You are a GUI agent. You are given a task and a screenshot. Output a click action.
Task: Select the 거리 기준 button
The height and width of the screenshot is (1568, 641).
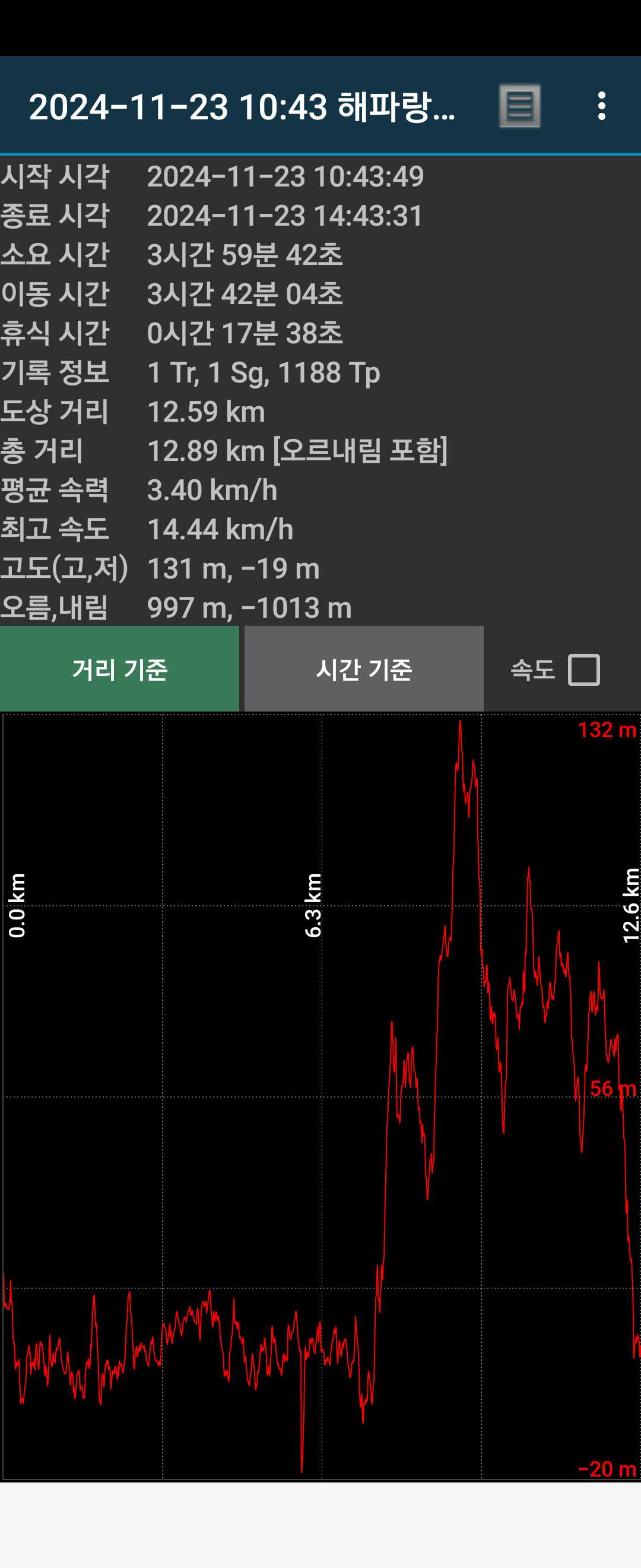pyautogui.click(x=119, y=669)
